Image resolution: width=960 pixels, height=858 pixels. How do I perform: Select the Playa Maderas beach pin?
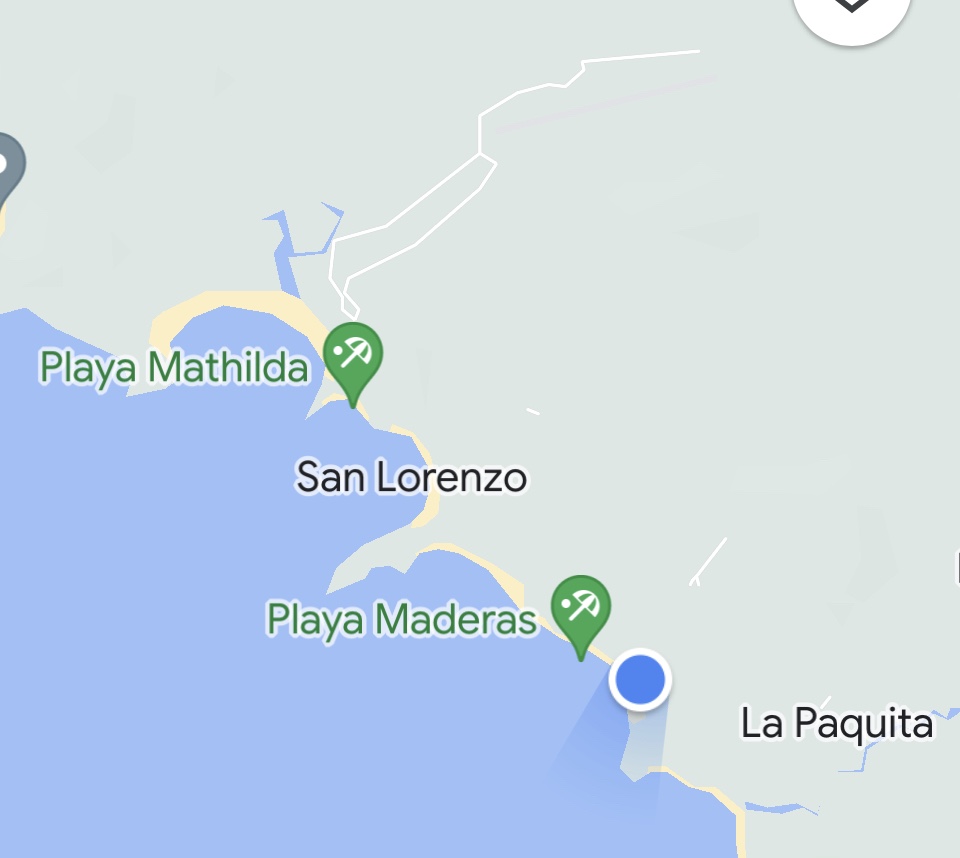point(581,608)
